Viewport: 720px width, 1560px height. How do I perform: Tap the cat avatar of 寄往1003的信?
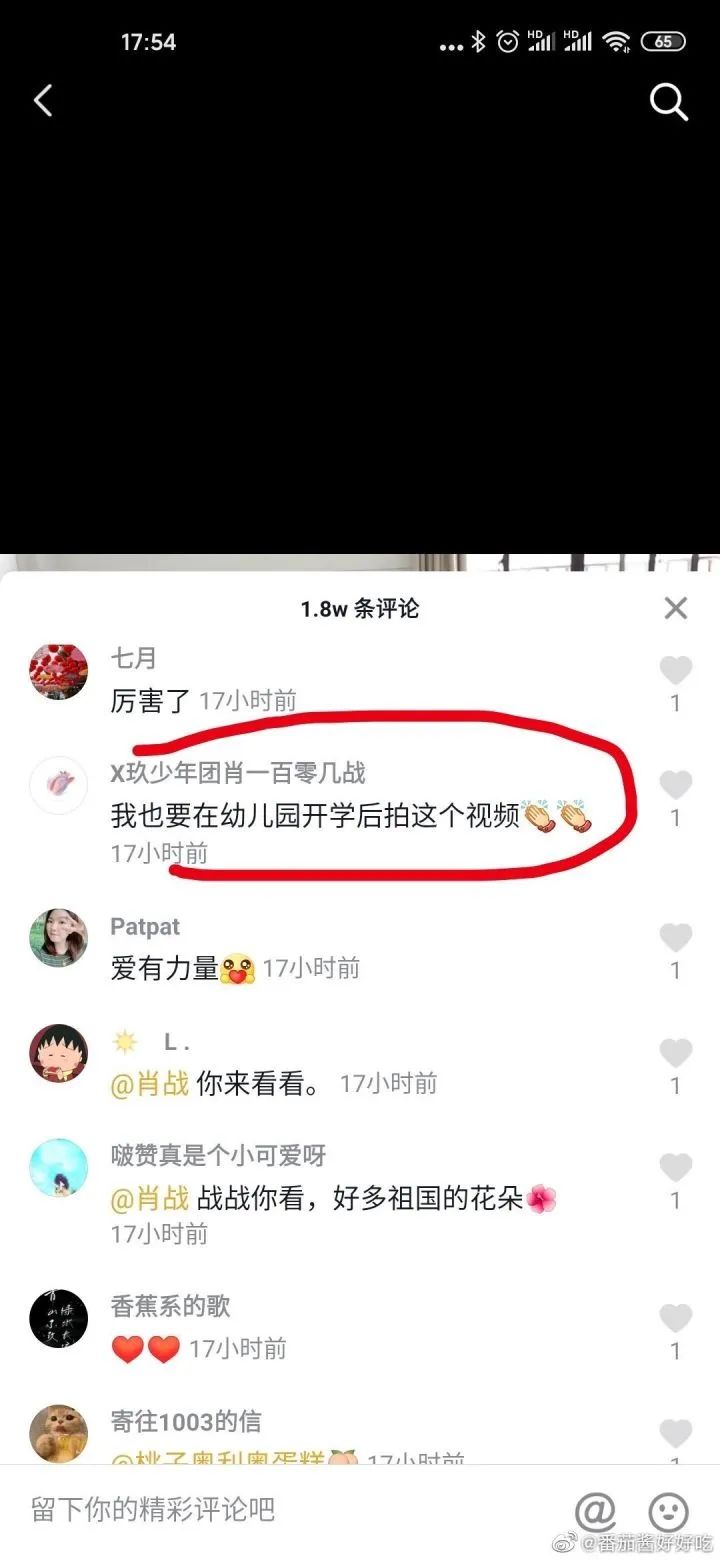(x=57, y=1434)
